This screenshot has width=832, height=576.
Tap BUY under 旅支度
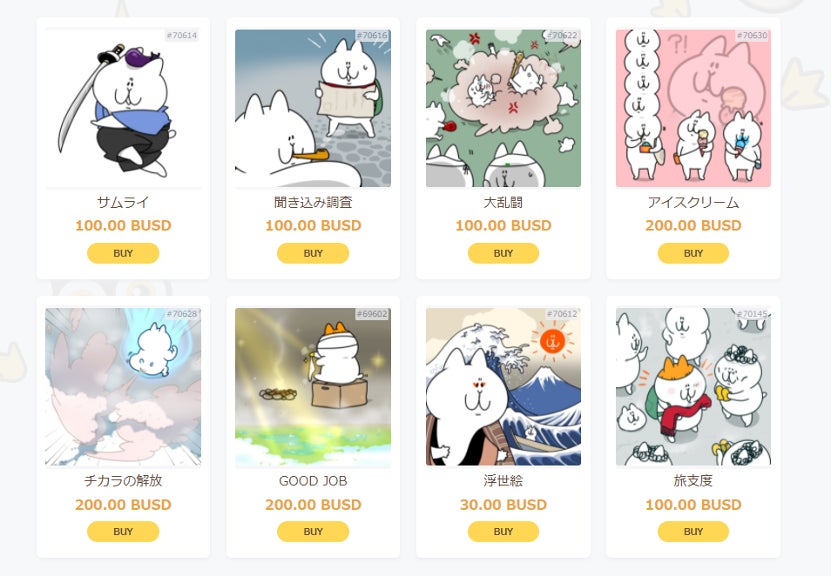coord(693,531)
